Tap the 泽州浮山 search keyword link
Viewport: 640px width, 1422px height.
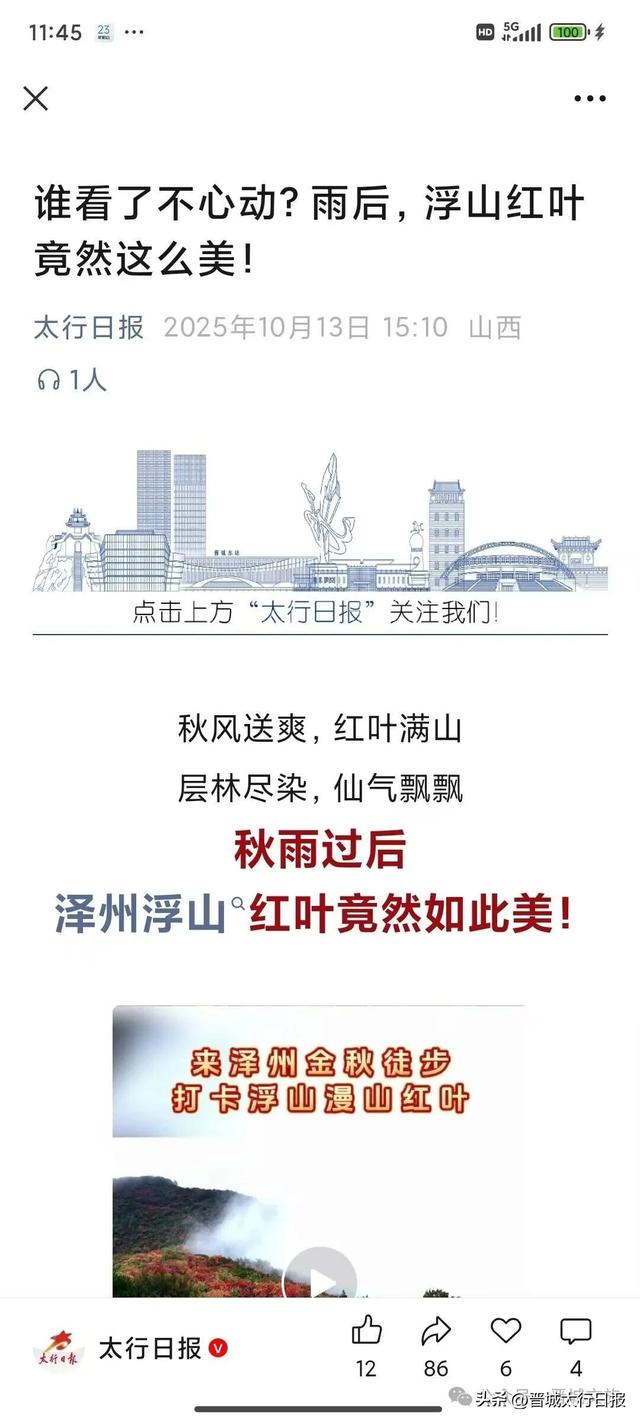coord(141,915)
